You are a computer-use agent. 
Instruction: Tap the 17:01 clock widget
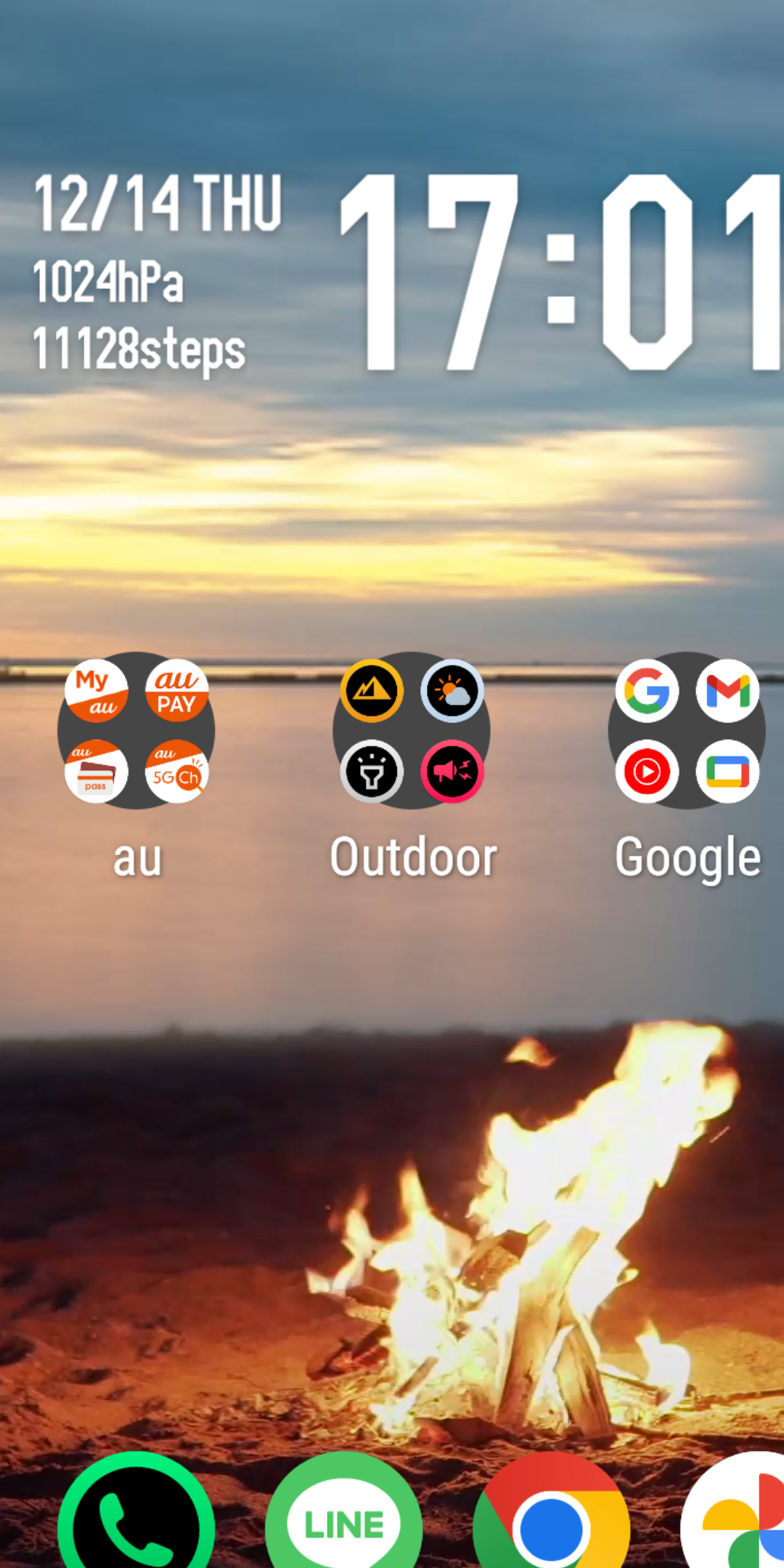(x=559, y=272)
